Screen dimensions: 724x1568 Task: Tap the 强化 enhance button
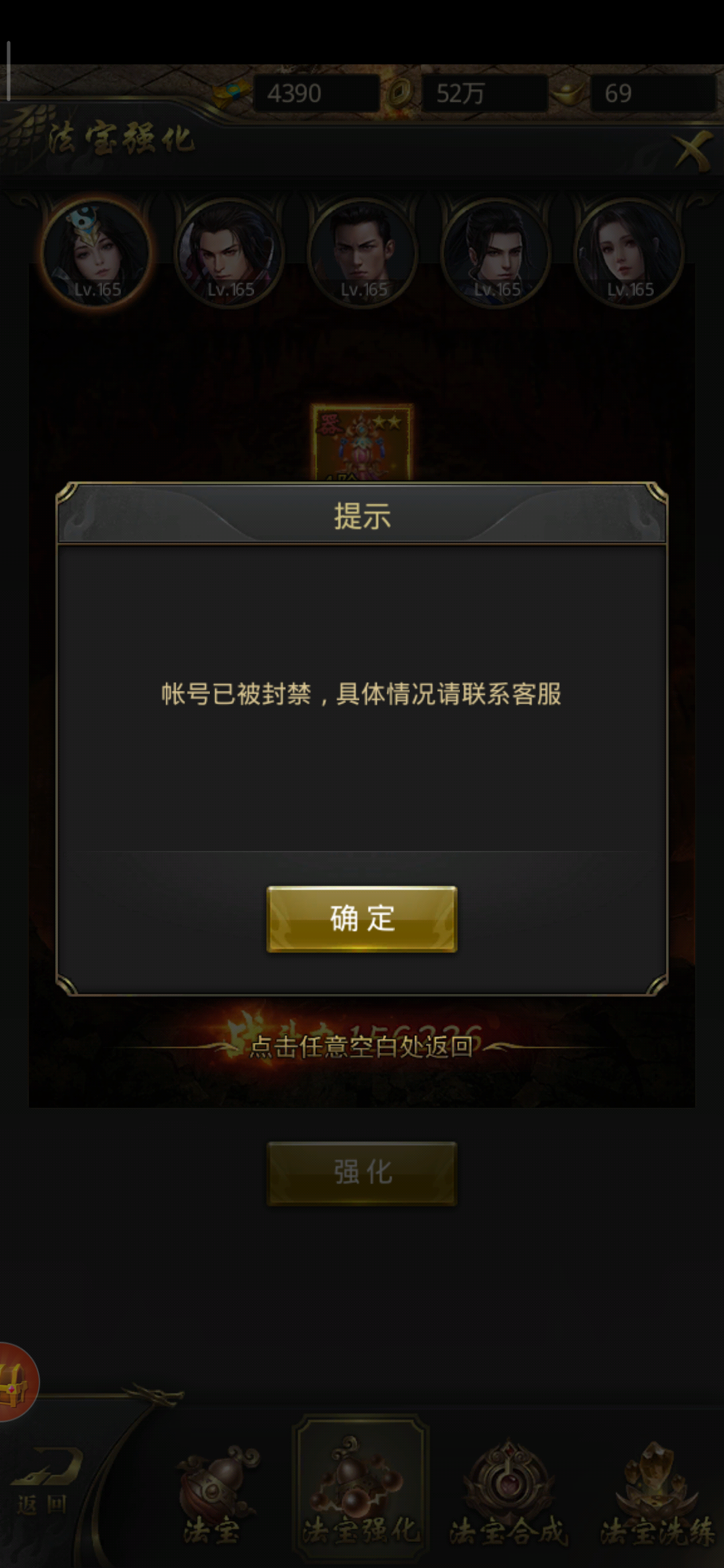[362, 1173]
